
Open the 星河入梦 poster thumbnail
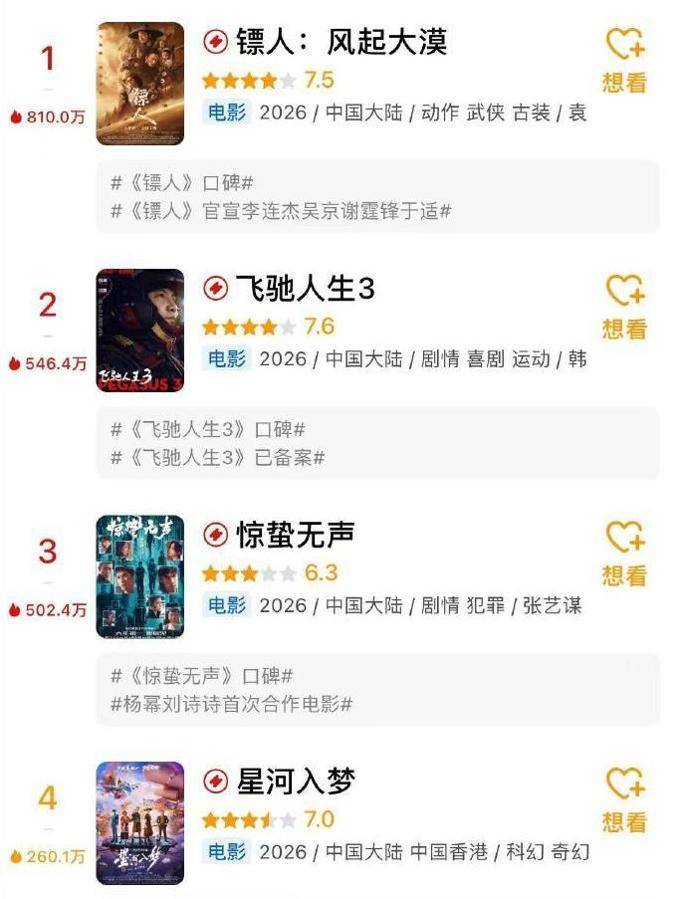pos(140,822)
